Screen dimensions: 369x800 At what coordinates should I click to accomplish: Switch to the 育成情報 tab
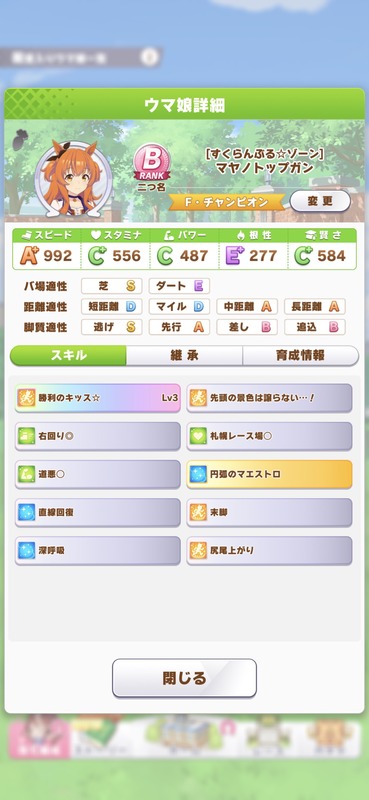click(301, 356)
